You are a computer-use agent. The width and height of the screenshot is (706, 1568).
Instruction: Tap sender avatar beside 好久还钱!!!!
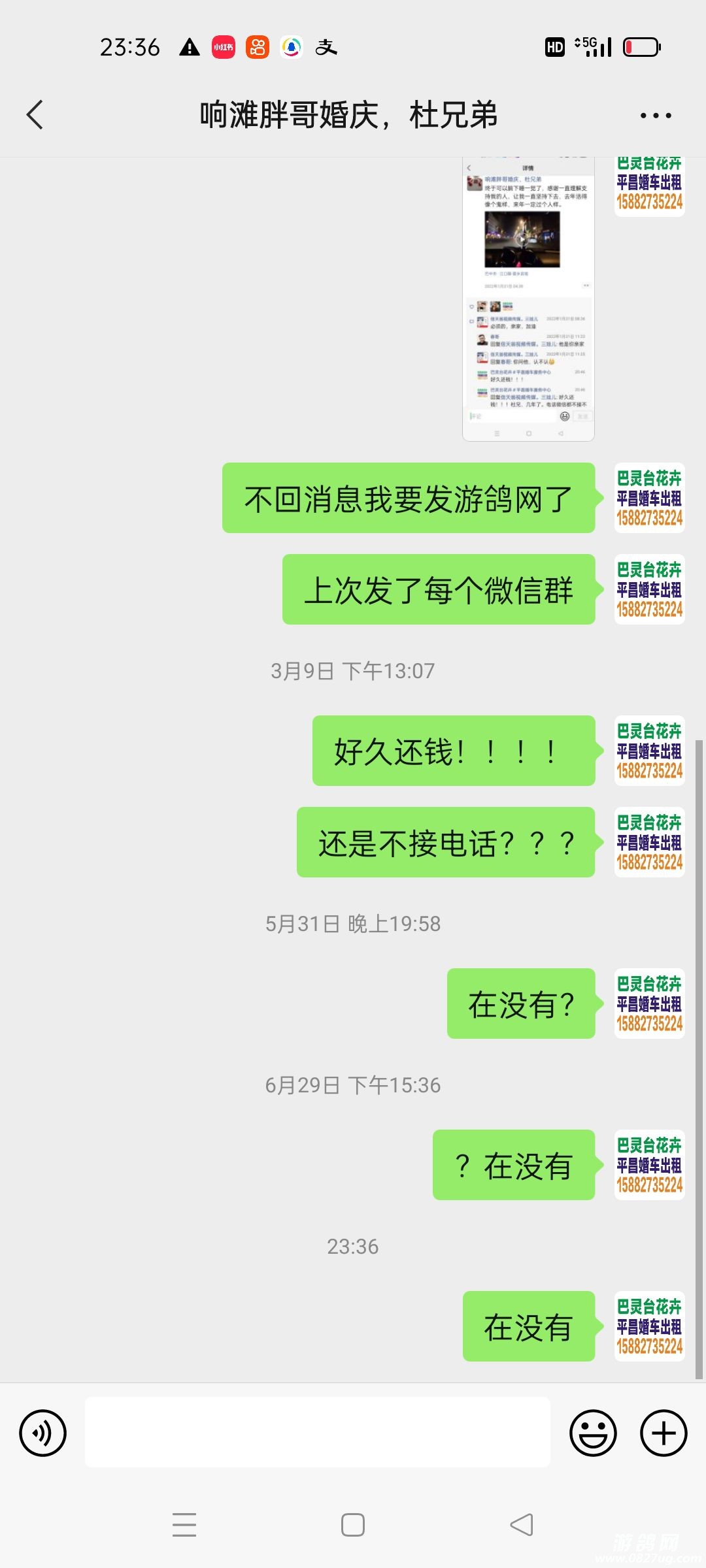[x=649, y=751]
